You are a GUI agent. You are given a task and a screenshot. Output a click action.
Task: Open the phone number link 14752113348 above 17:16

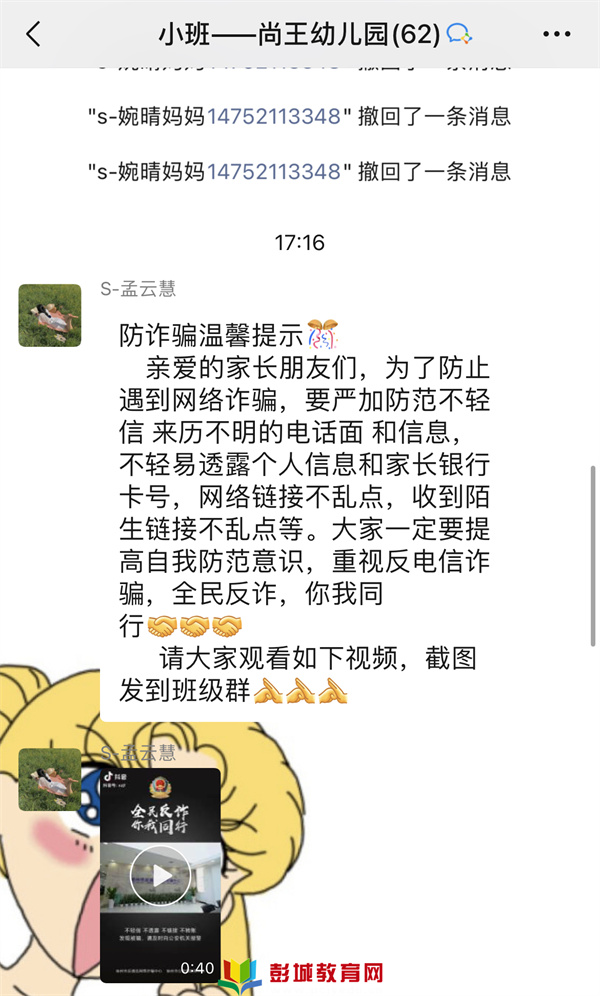pyautogui.click(x=273, y=171)
